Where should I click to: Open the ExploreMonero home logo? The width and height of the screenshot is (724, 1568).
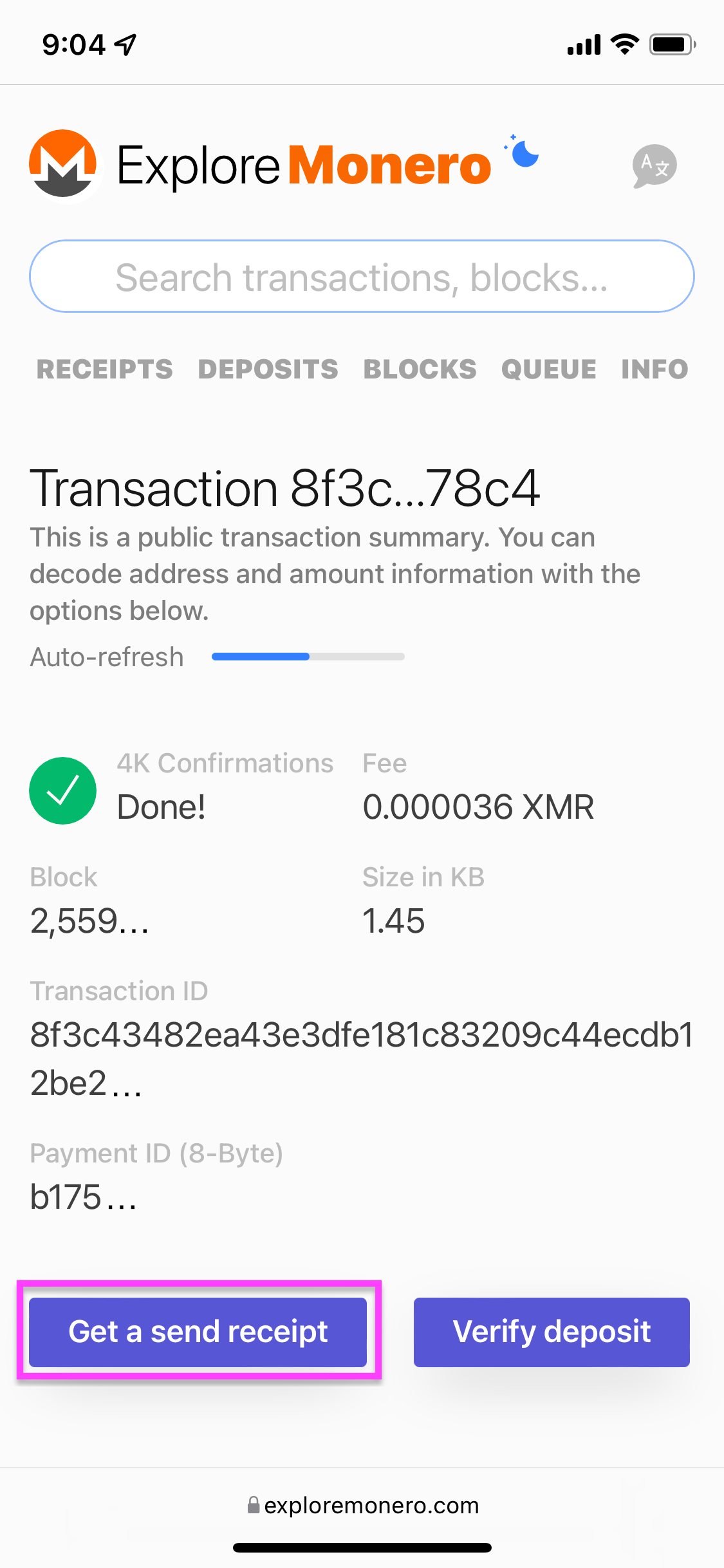point(257,165)
